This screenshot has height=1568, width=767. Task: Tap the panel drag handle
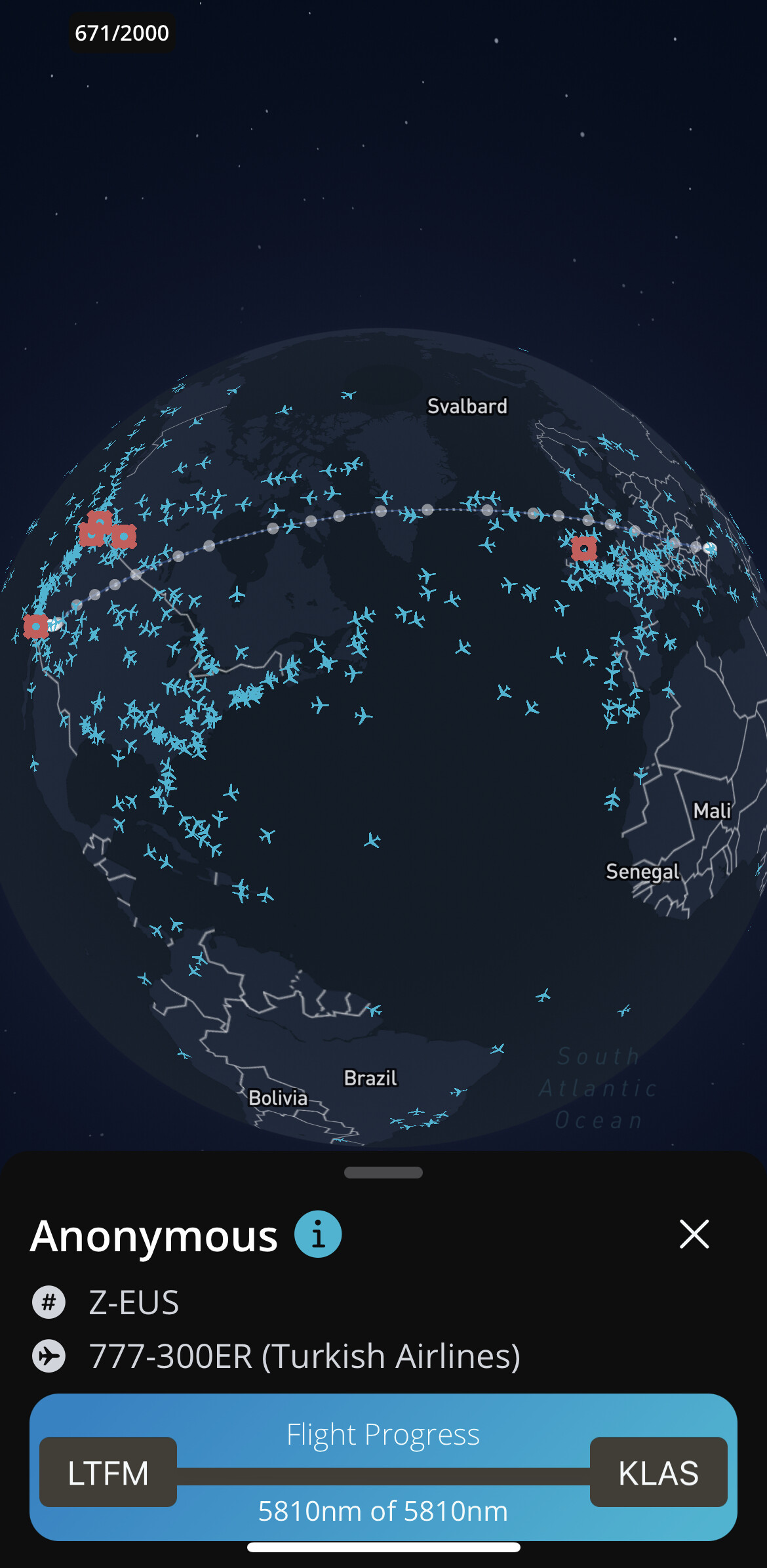(383, 1173)
